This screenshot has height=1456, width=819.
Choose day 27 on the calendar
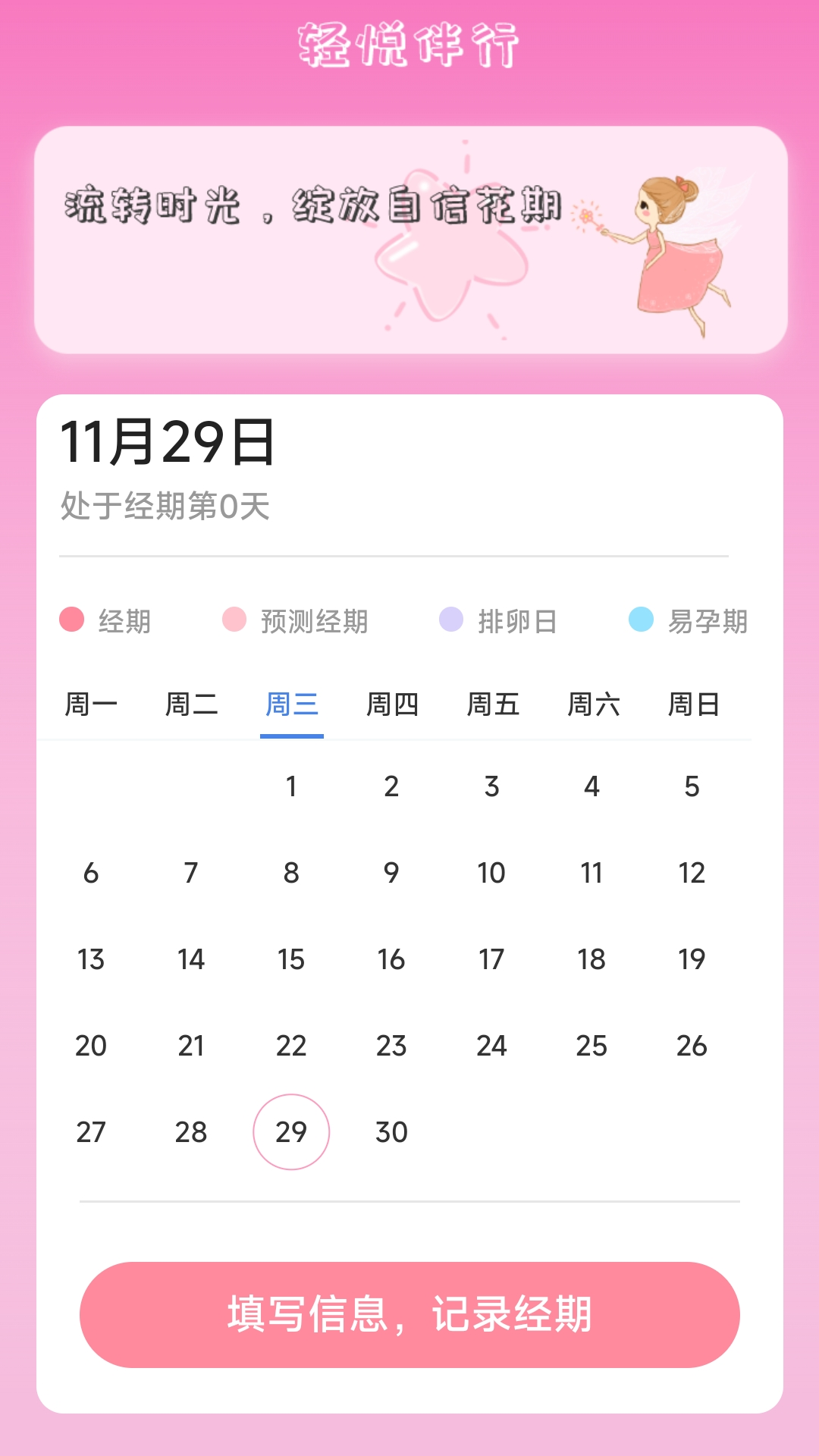pos(91,1131)
